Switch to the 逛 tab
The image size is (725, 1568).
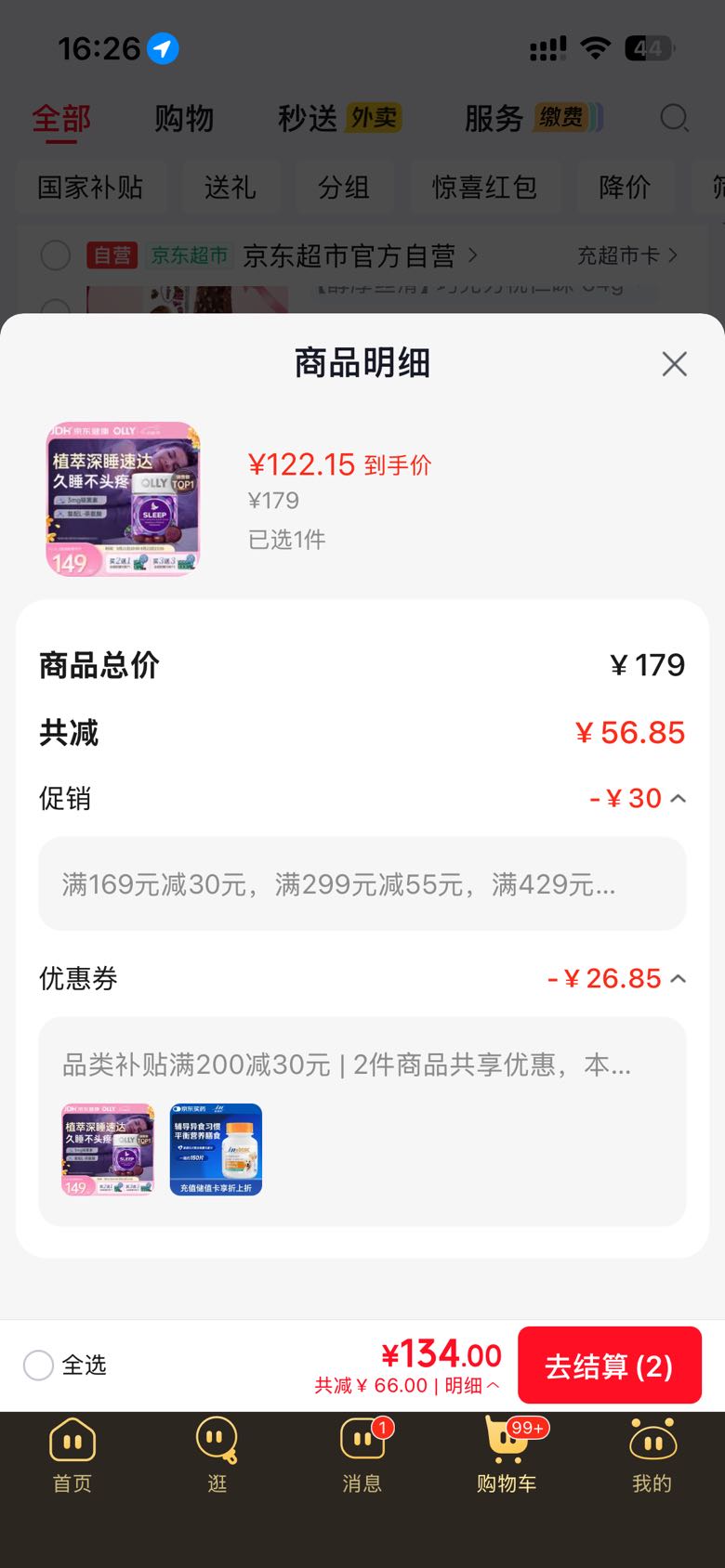coord(217,1456)
